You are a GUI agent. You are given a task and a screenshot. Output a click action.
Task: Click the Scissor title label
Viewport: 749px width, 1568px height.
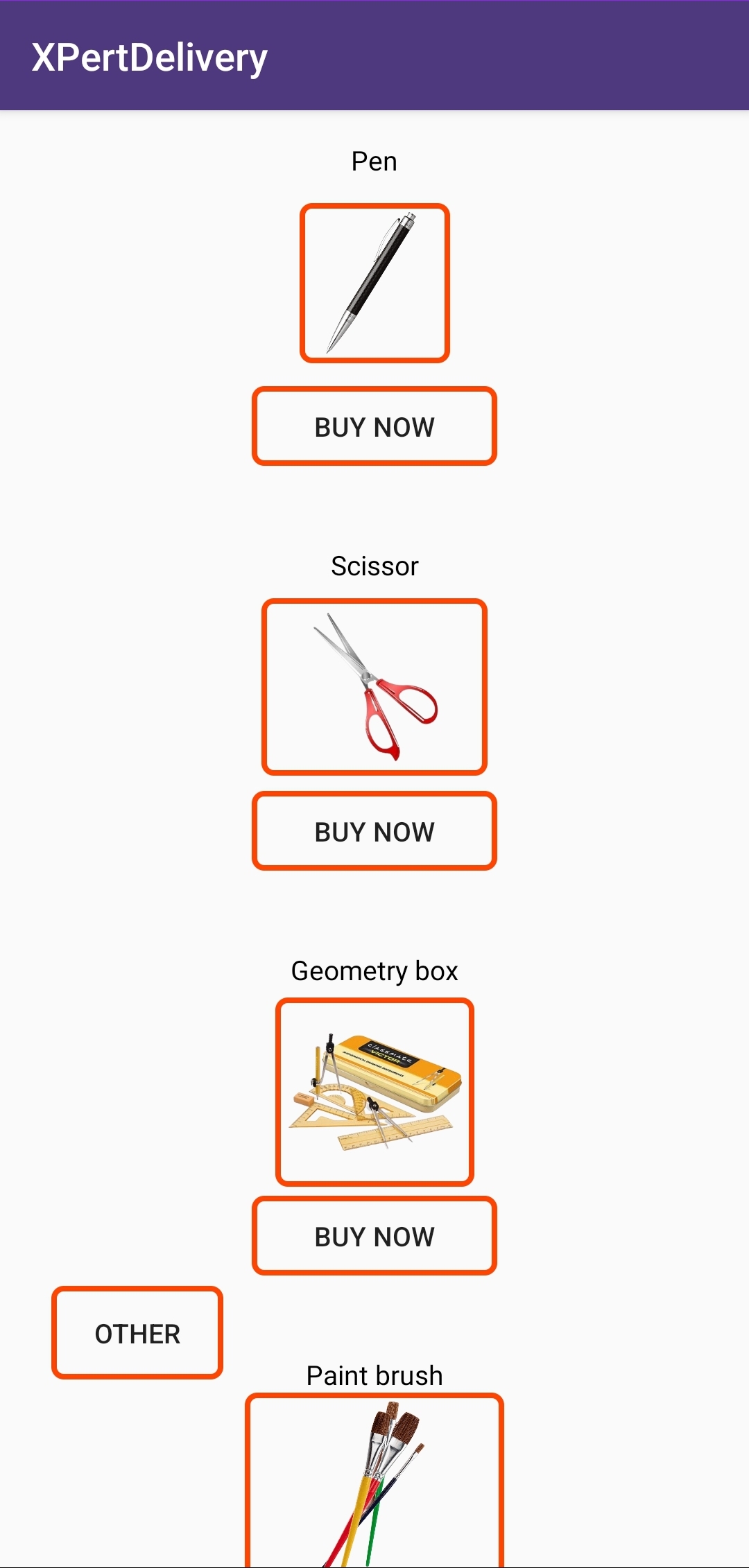374,566
